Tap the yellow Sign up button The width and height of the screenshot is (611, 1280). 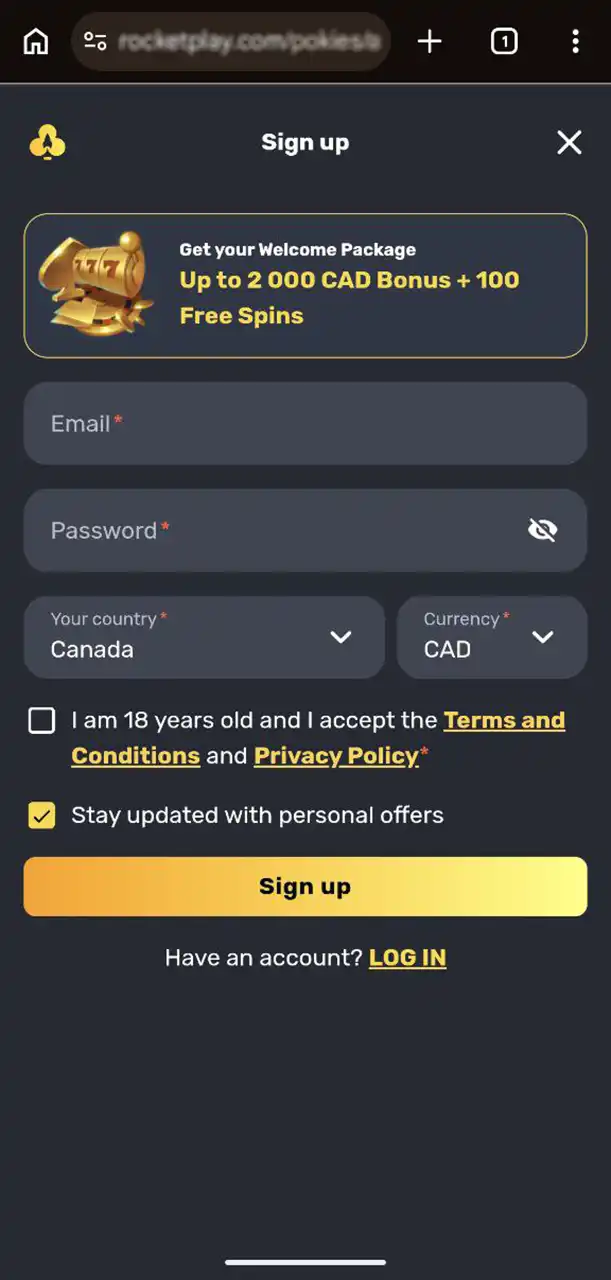pyautogui.click(x=305, y=886)
